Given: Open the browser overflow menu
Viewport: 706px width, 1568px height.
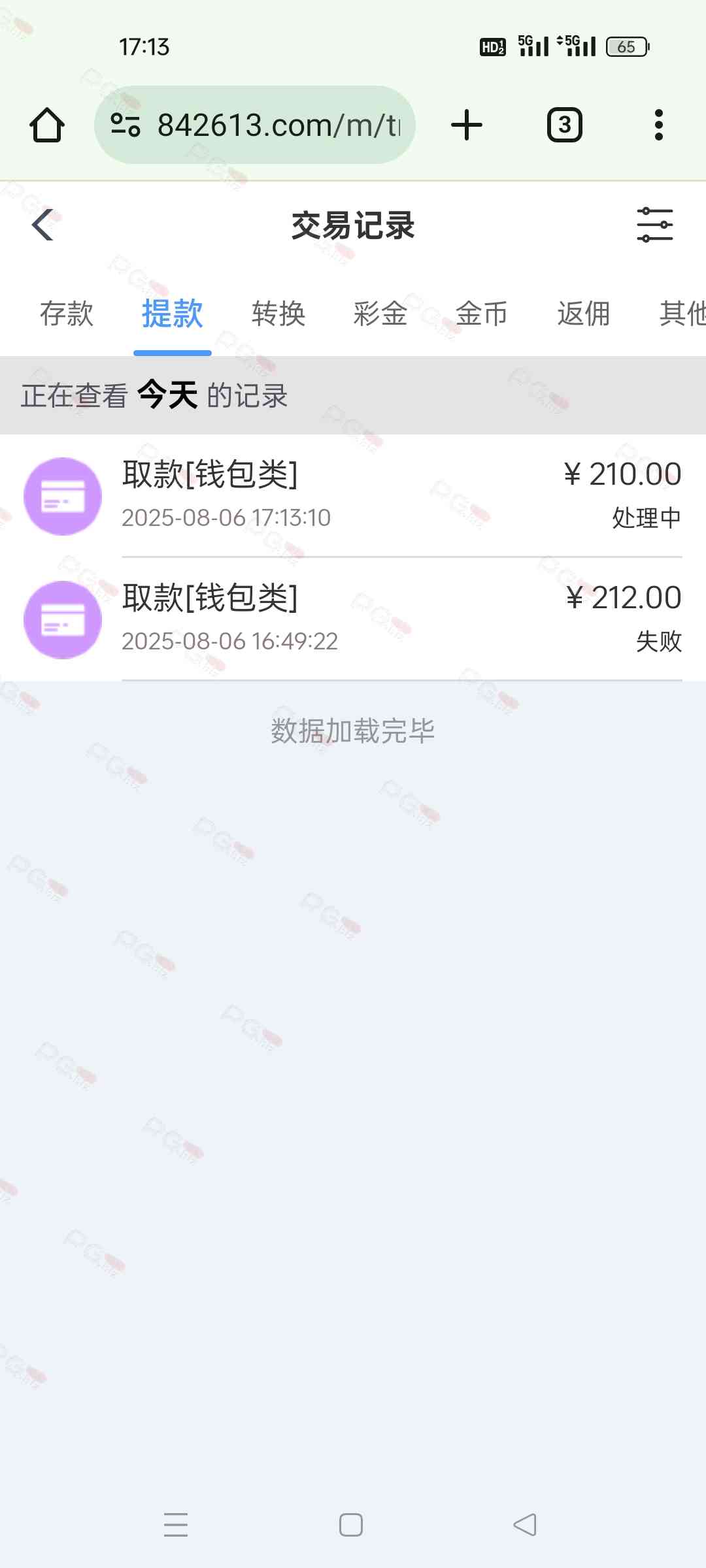Looking at the screenshot, I should (x=659, y=125).
